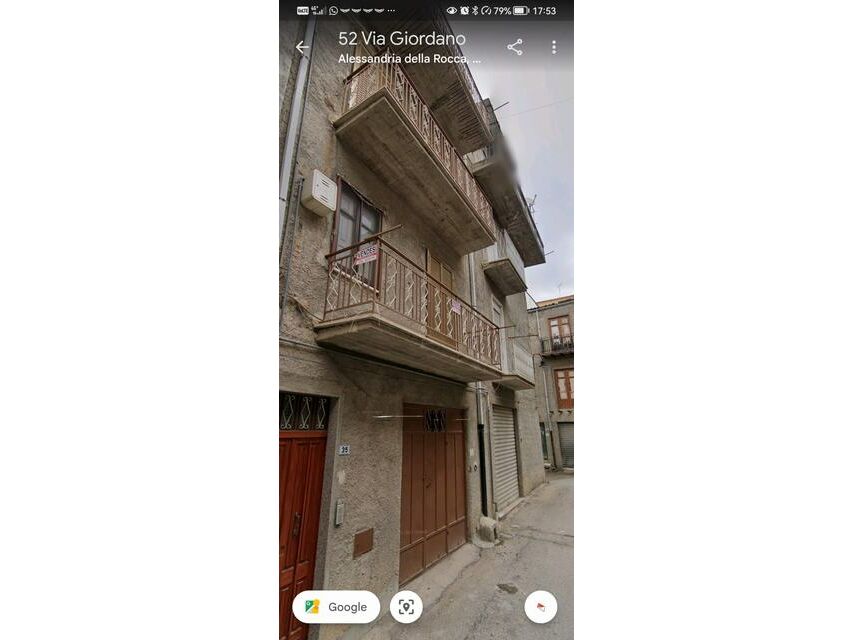
Task: Tap the Google button
Action: pyautogui.click(x=336, y=607)
